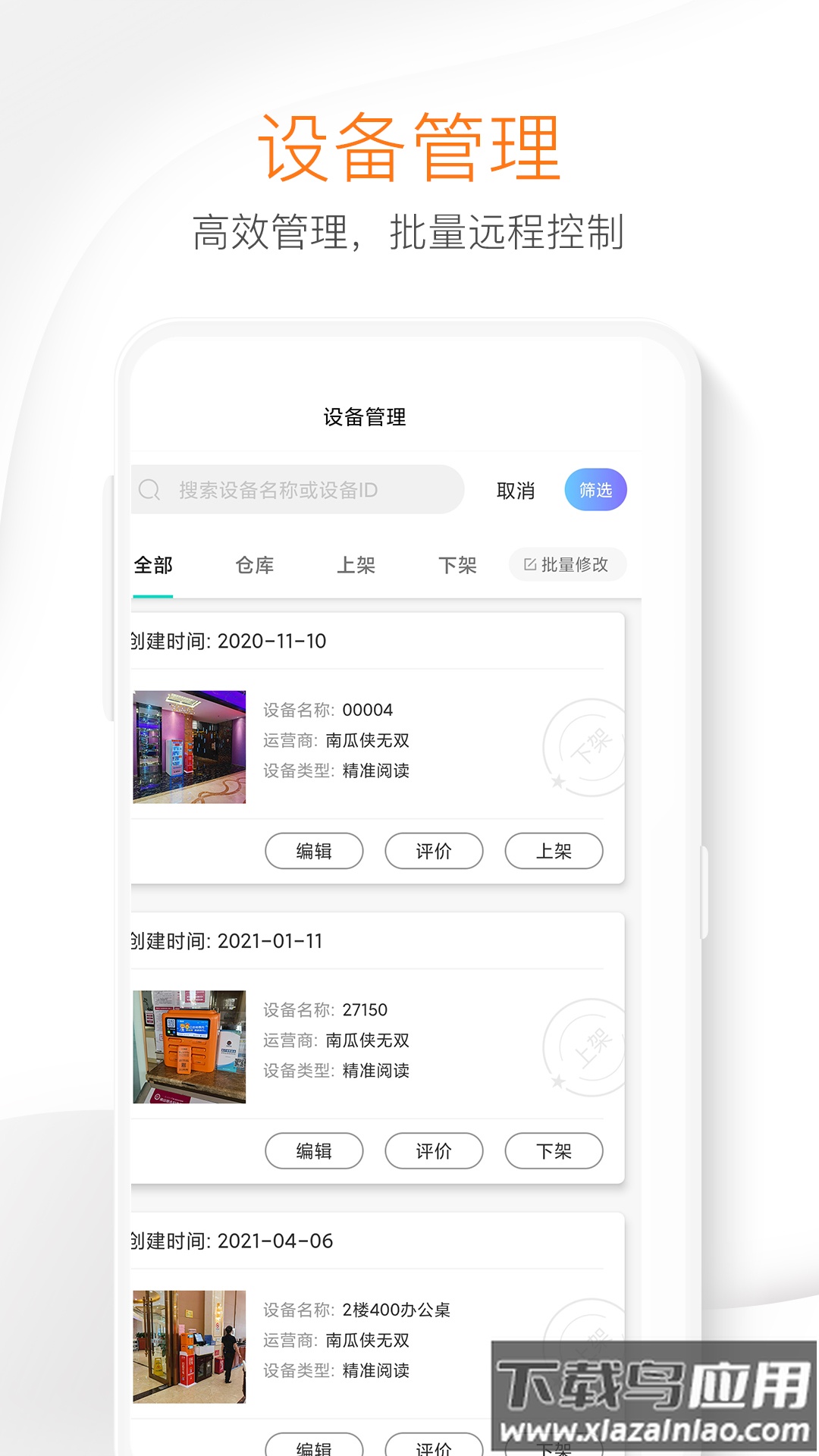Select the 全部 tab

[x=152, y=566]
